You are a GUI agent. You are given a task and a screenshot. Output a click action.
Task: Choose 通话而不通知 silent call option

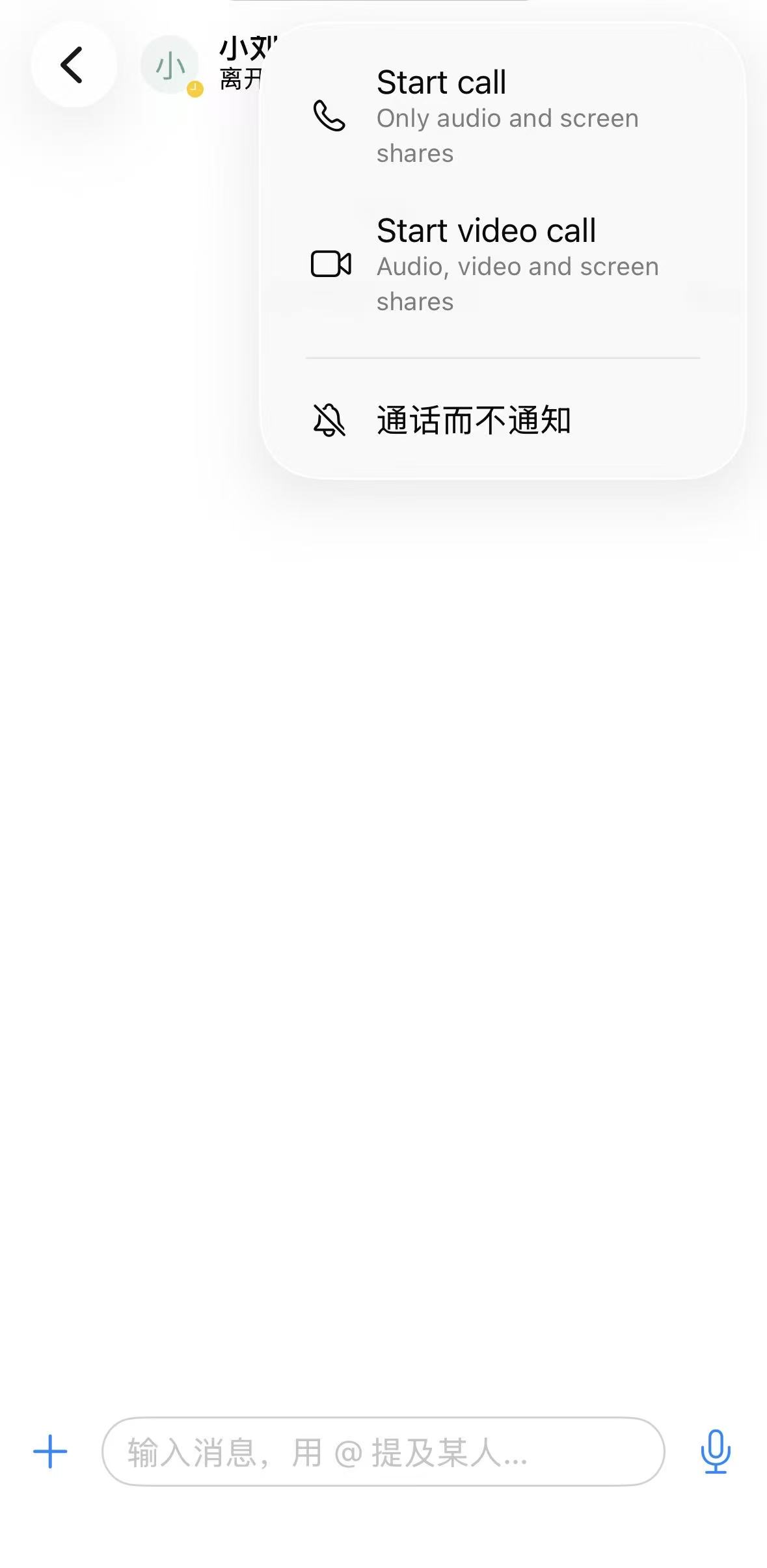473,420
